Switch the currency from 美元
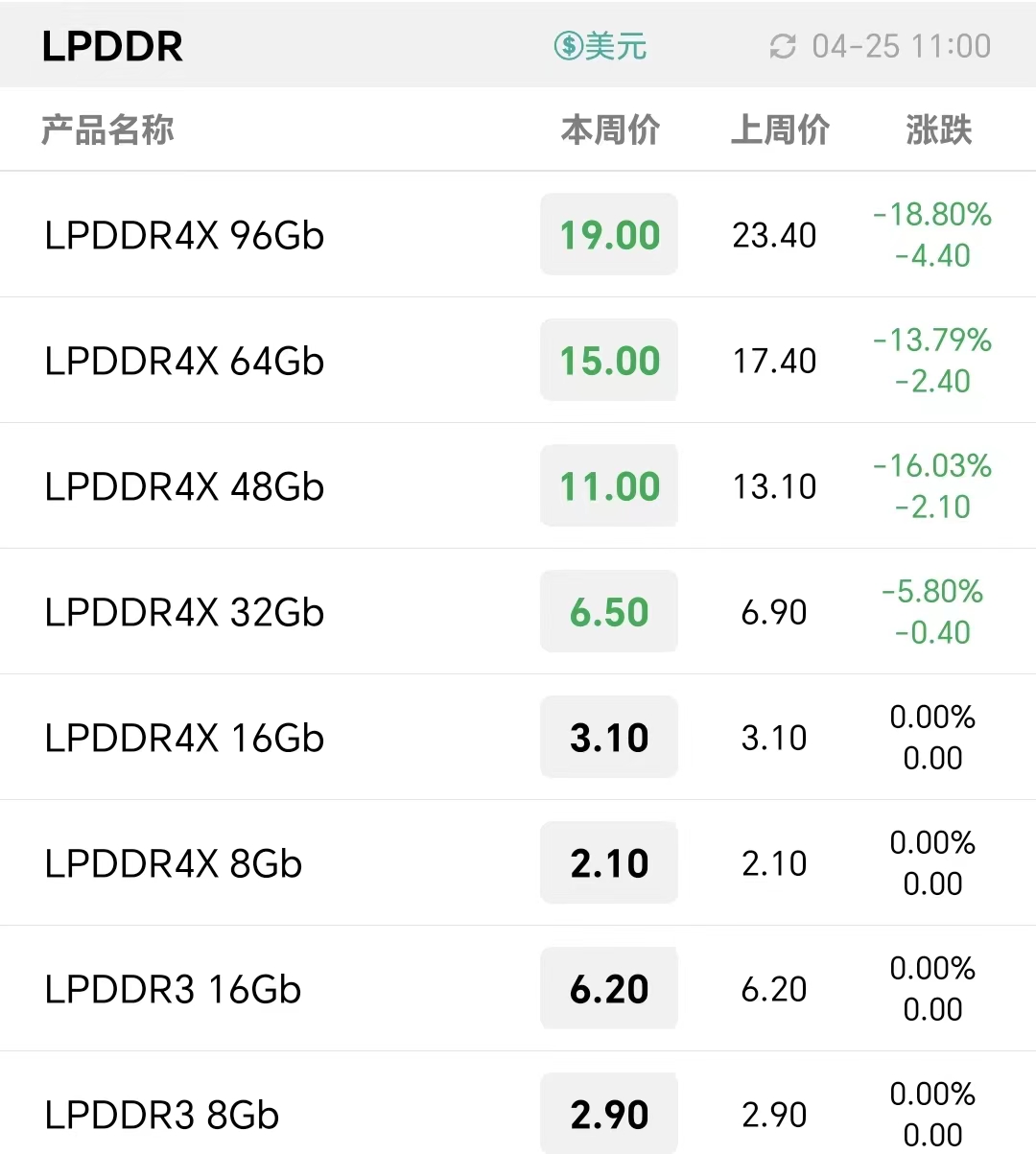Image resolution: width=1036 pixels, height=1154 pixels. click(600, 45)
